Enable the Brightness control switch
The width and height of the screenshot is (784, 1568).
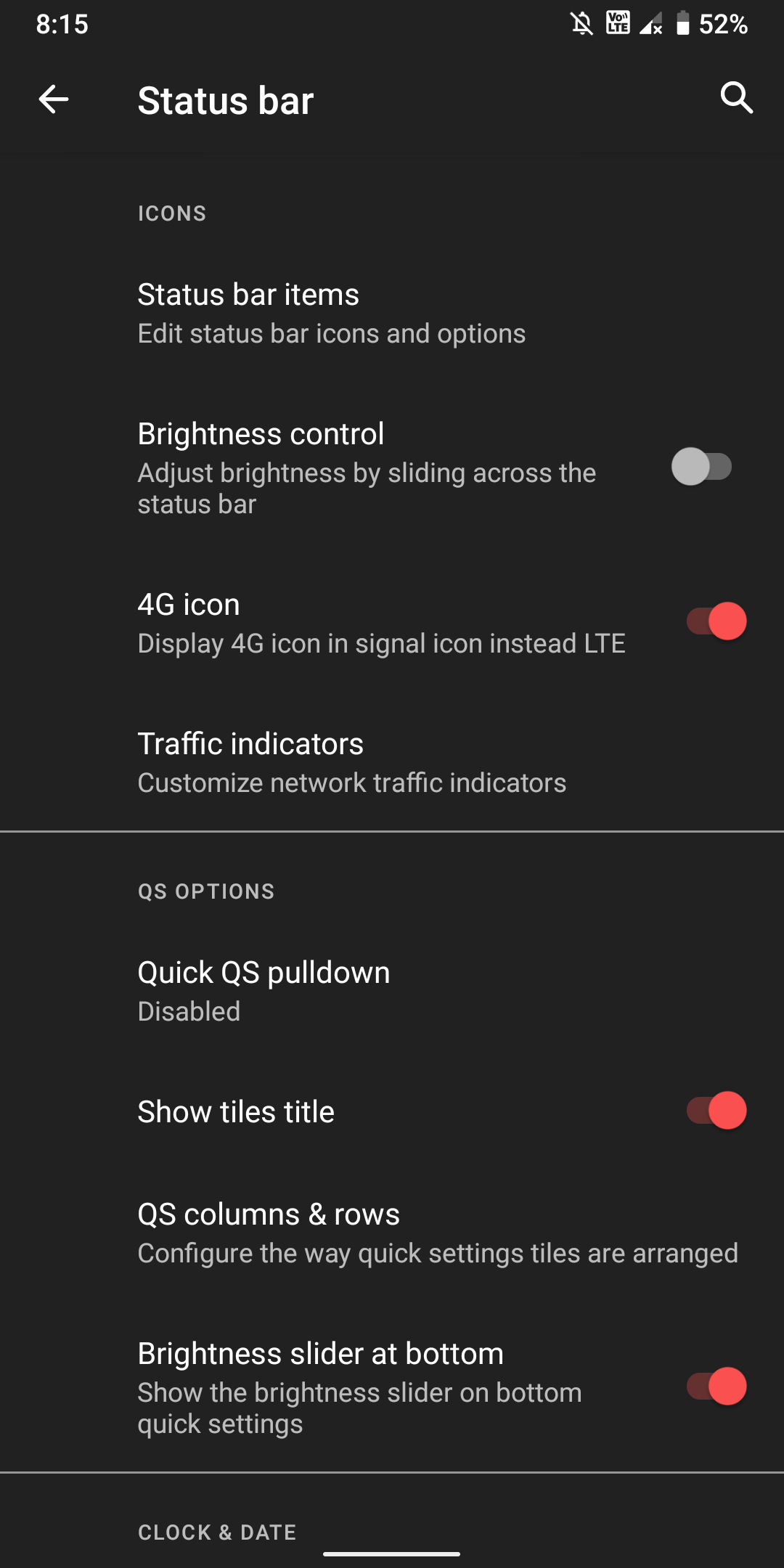pos(701,467)
